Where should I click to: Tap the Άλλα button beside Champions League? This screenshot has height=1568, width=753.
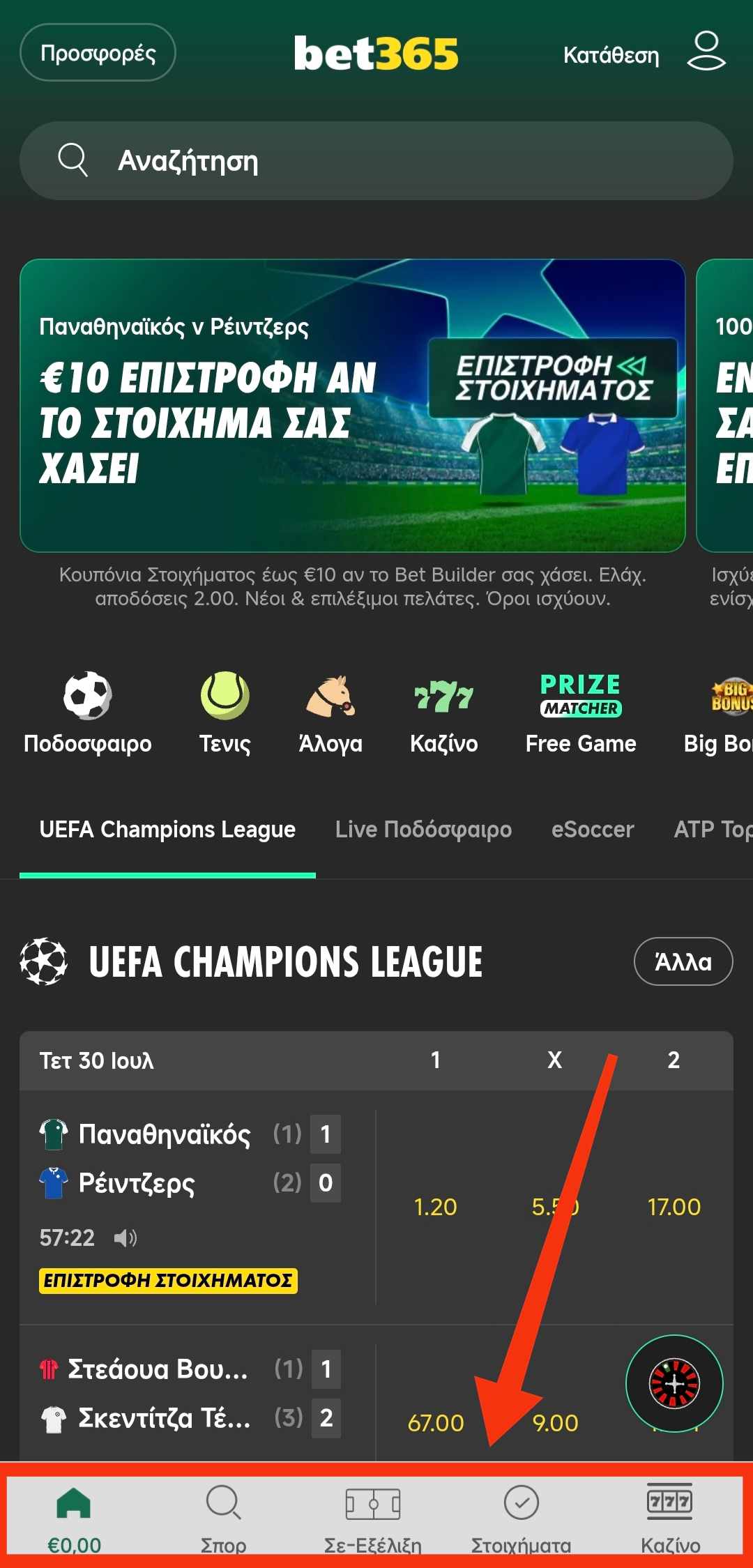(683, 961)
